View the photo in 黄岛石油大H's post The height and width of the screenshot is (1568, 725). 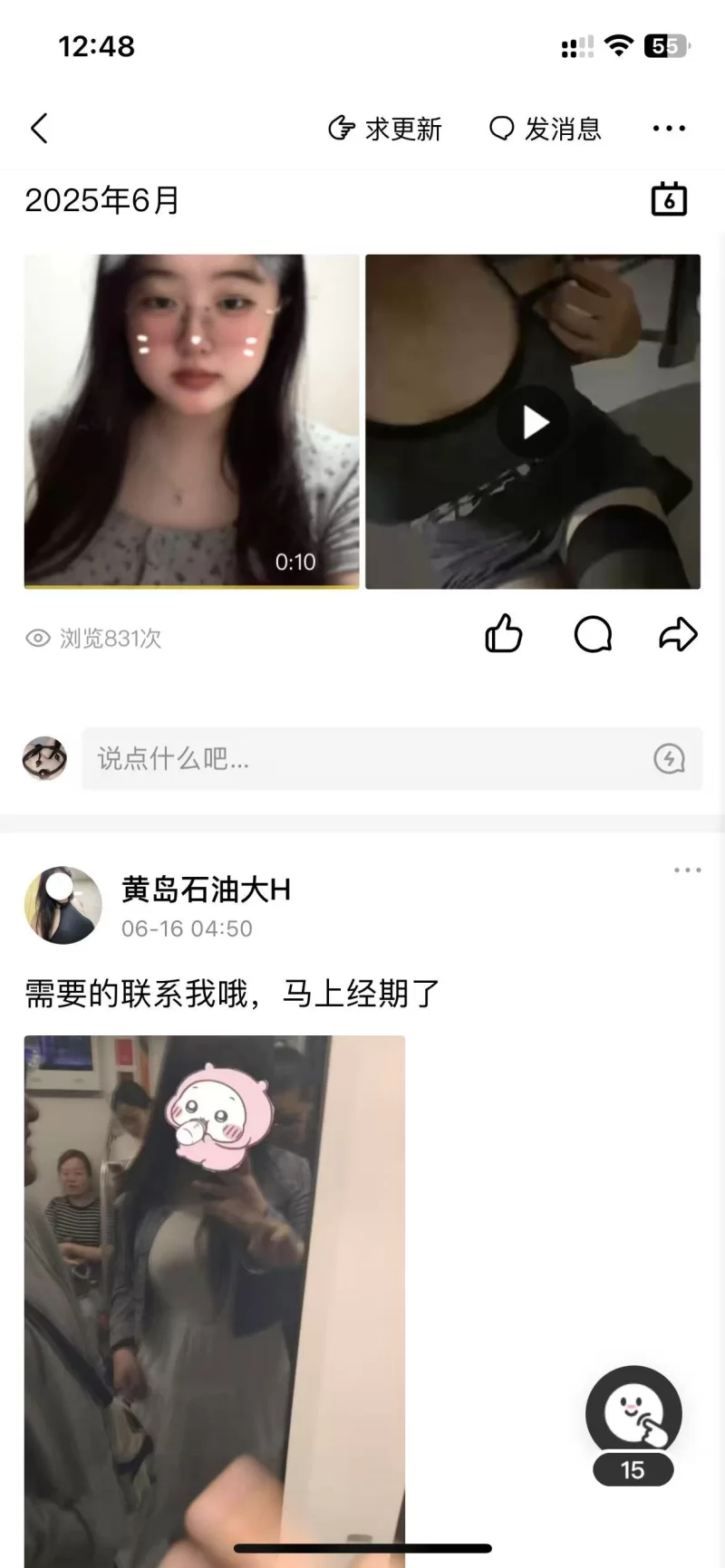tap(214, 1295)
